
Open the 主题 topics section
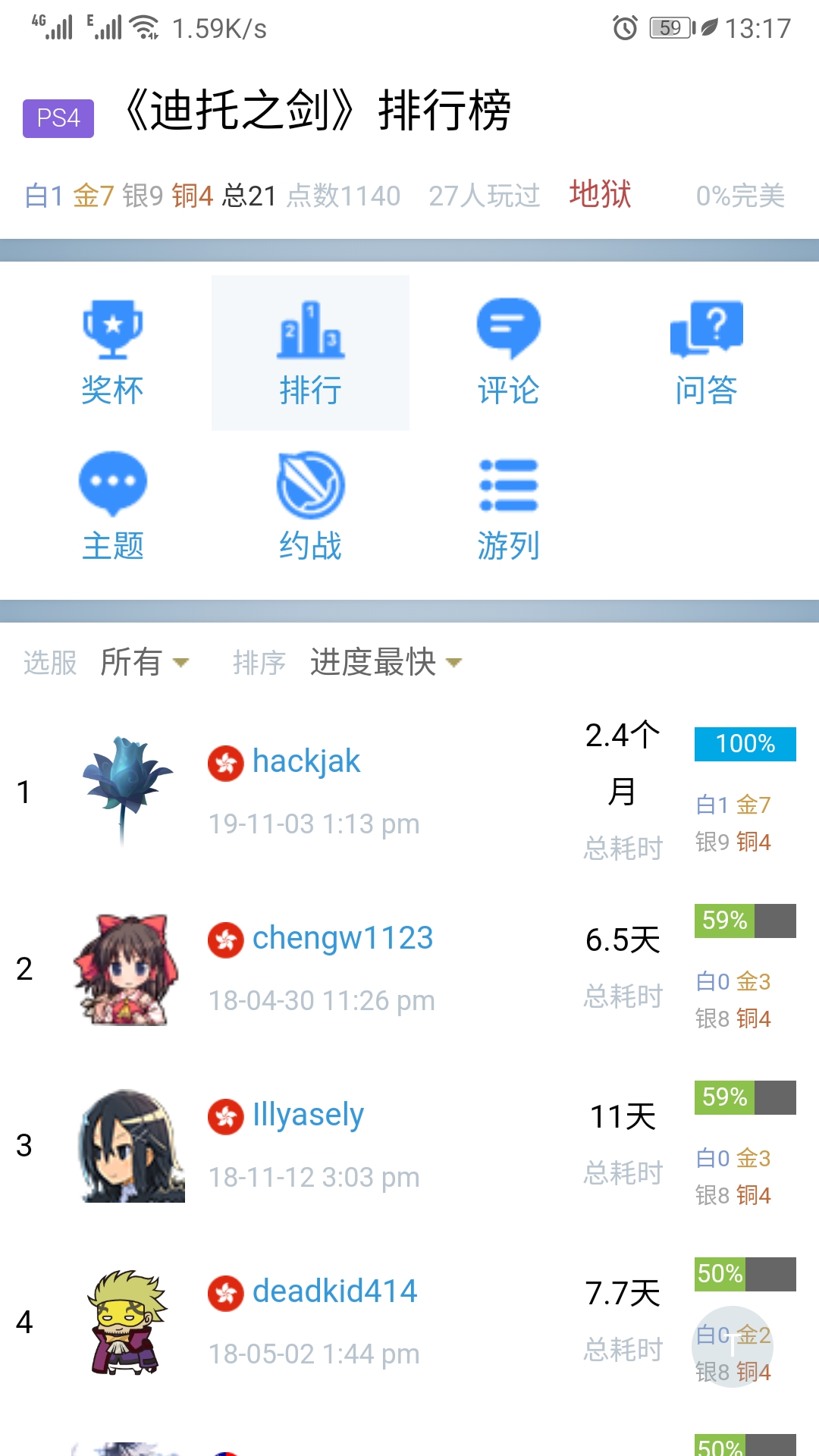(x=112, y=508)
